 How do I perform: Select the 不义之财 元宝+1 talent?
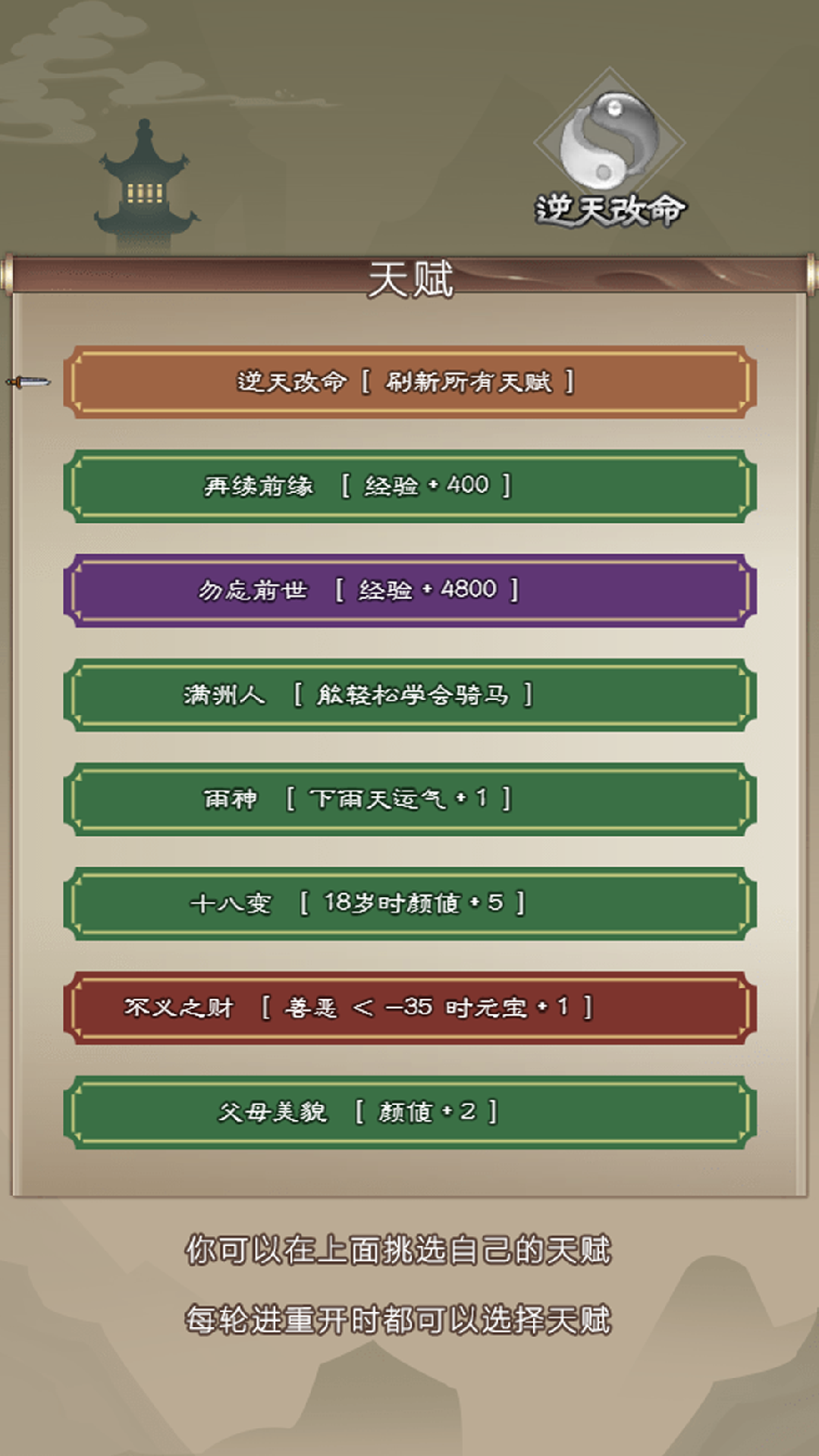tap(409, 1007)
